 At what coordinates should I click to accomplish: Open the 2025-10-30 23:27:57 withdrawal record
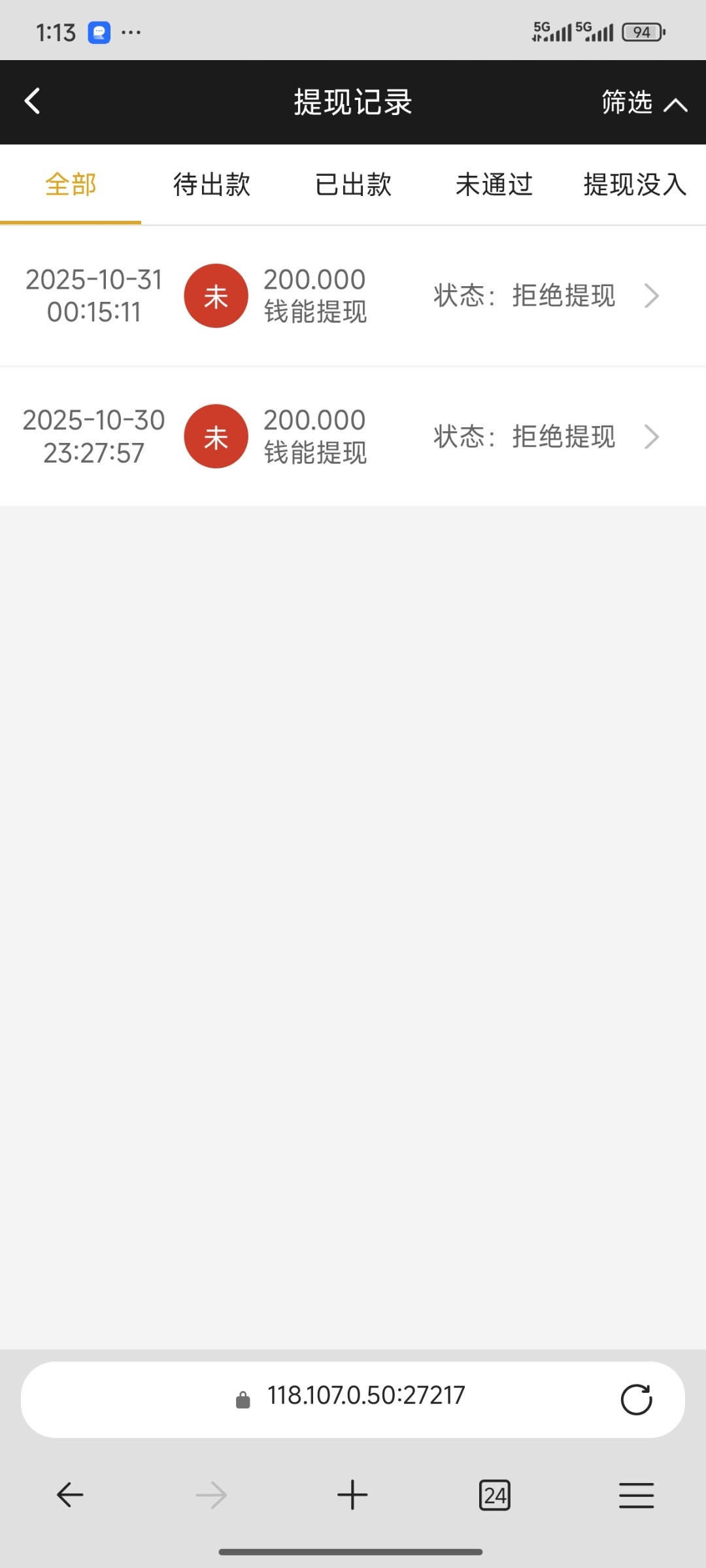pos(353,436)
